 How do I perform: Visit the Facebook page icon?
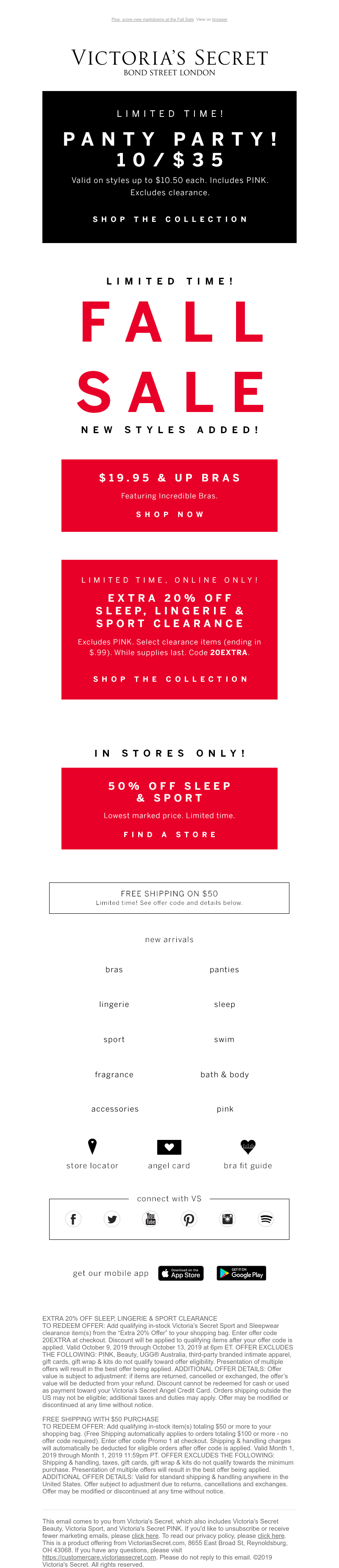pyautogui.click(x=73, y=1219)
